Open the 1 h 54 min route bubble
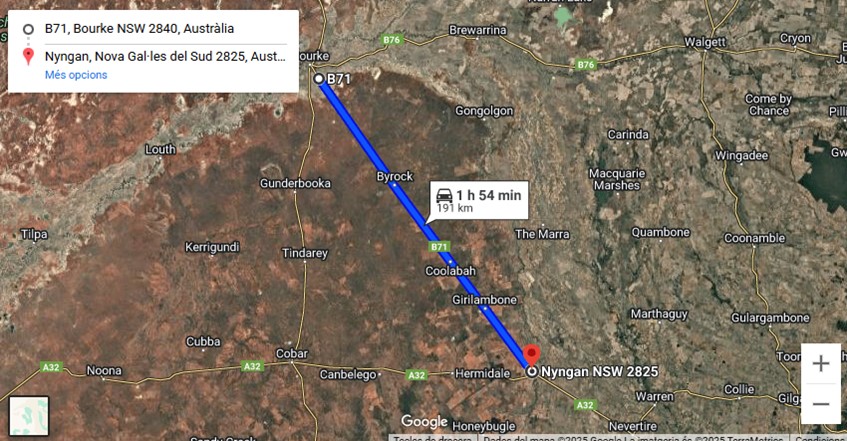This screenshot has width=847, height=441. point(479,200)
